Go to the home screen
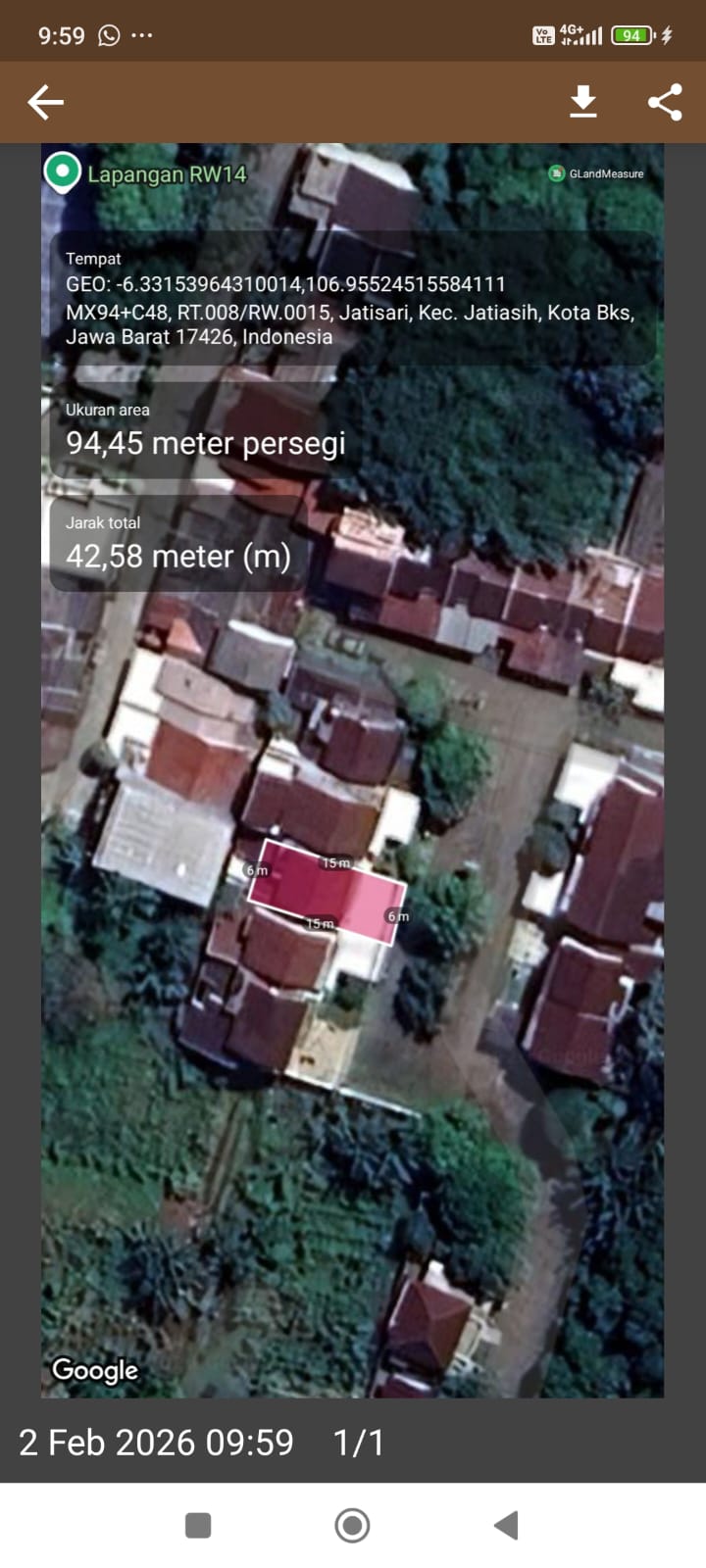Viewport: 706px width, 1568px height. 352,1525
